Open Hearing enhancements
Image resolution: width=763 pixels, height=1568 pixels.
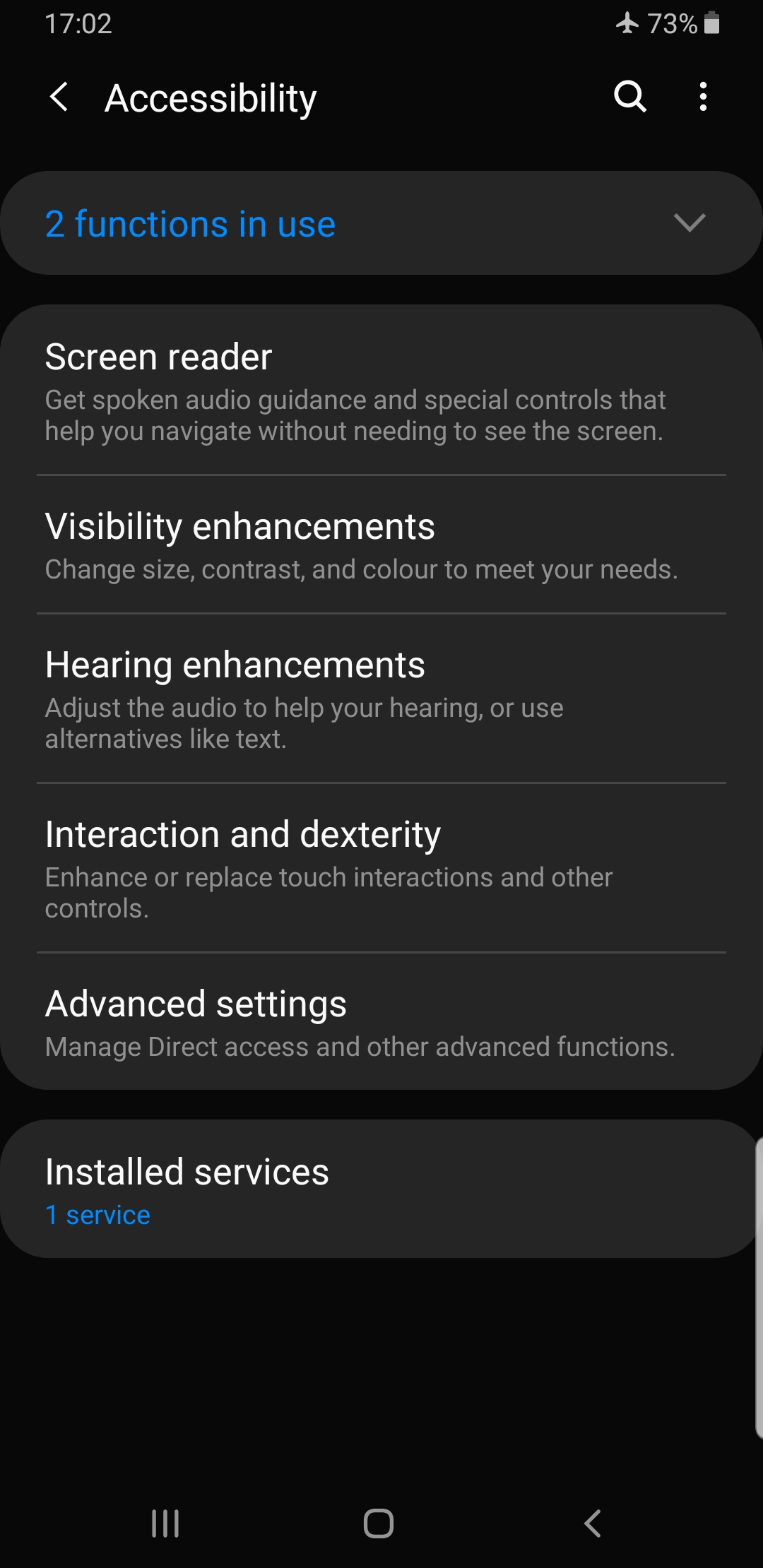(381, 699)
